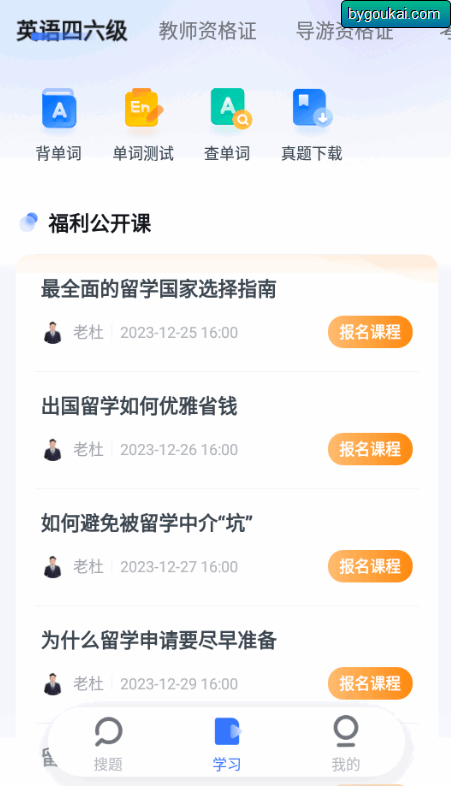Go to the 搜题 tab
The width and height of the screenshot is (451, 786).
pos(108,744)
